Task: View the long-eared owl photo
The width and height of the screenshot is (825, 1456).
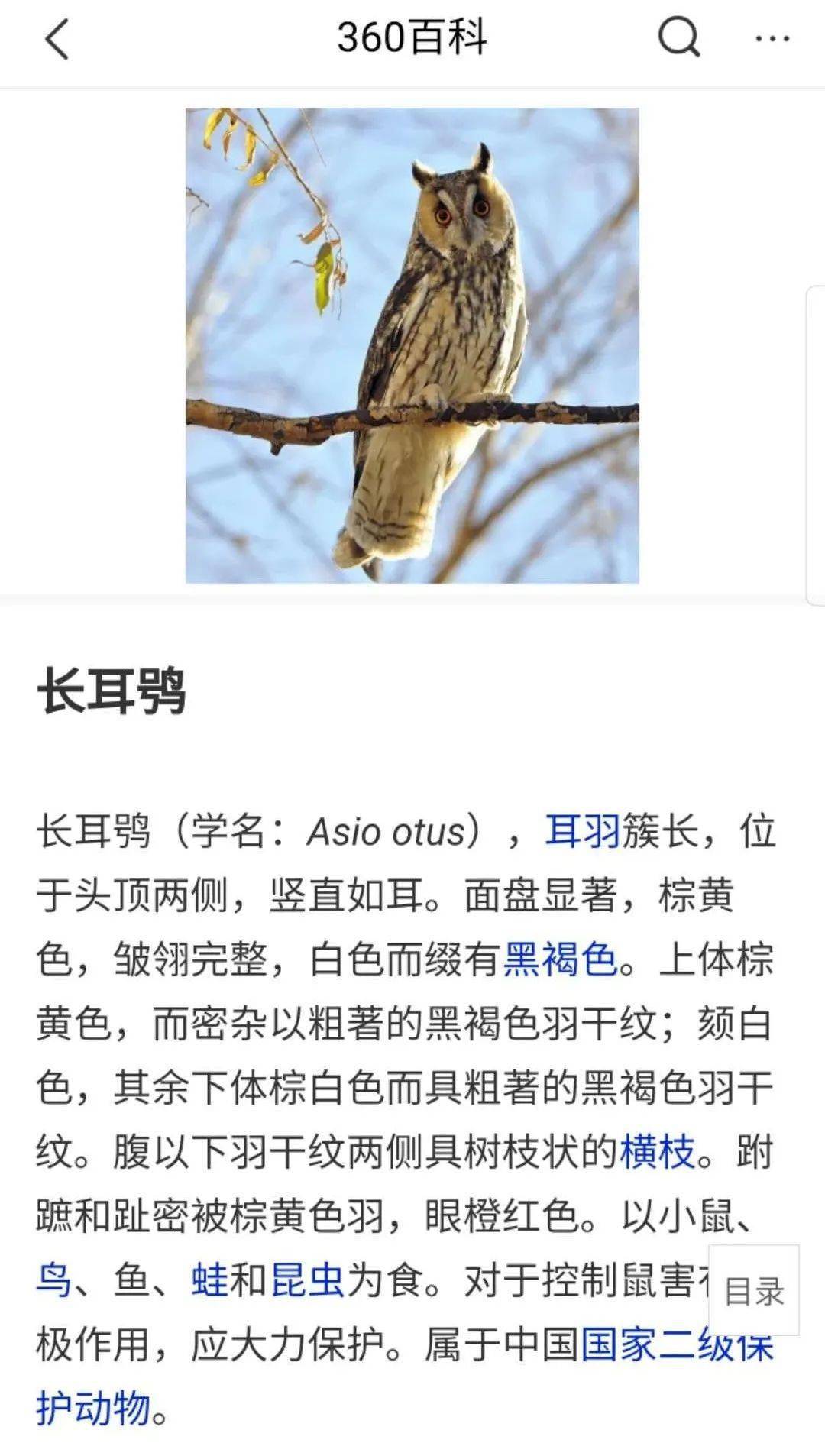Action: click(x=412, y=345)
